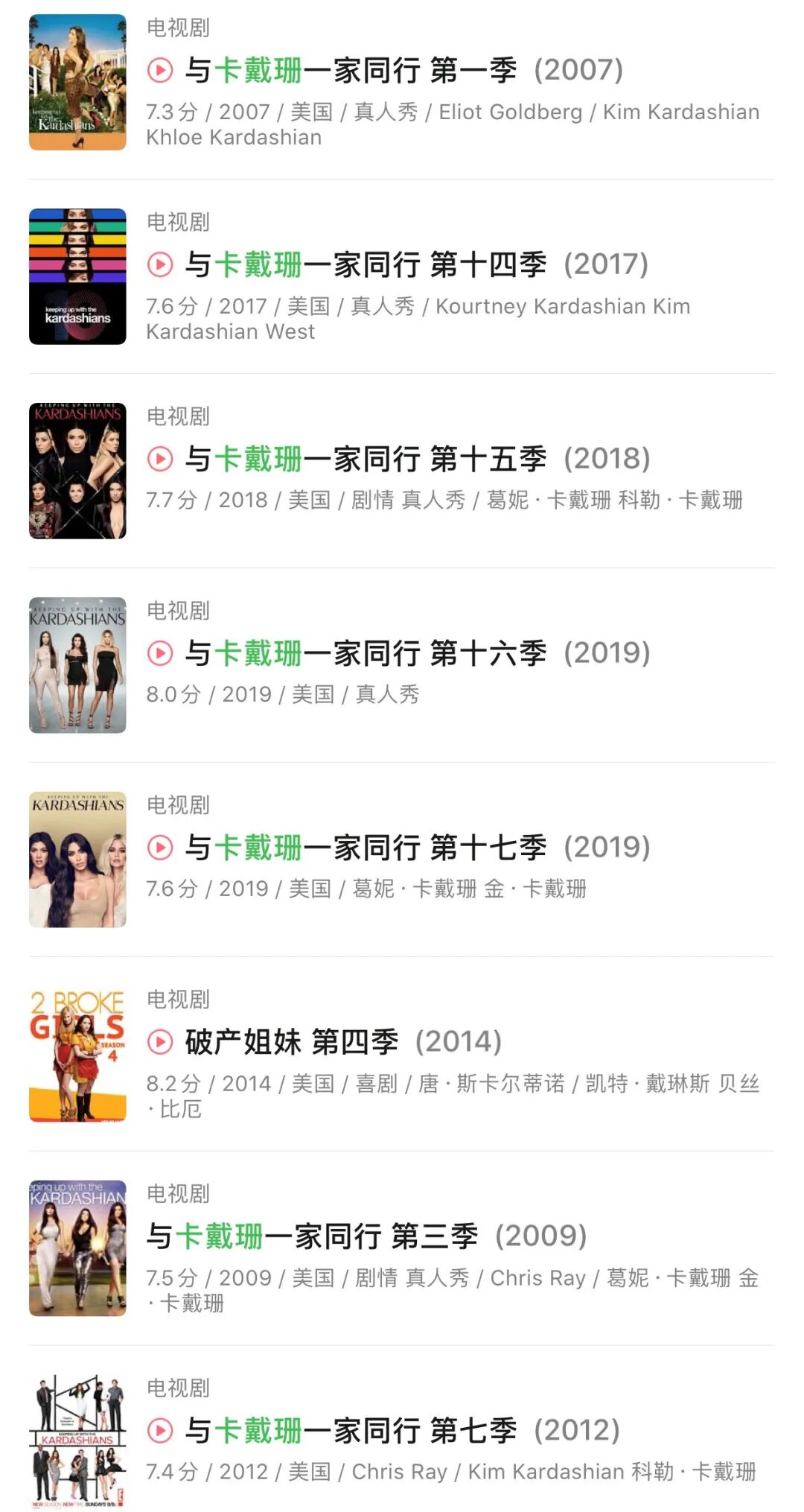
Task: Play 与卡戴珊一家同行 第十五季 via play icon
Action: (160, 460)
